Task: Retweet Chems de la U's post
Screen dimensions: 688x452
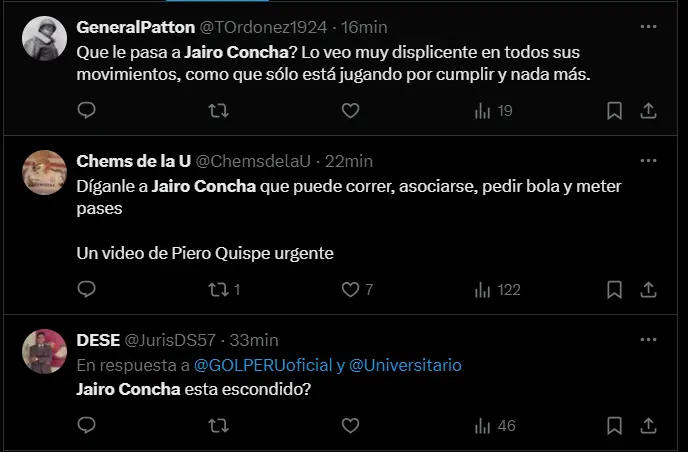Action: 217,290
